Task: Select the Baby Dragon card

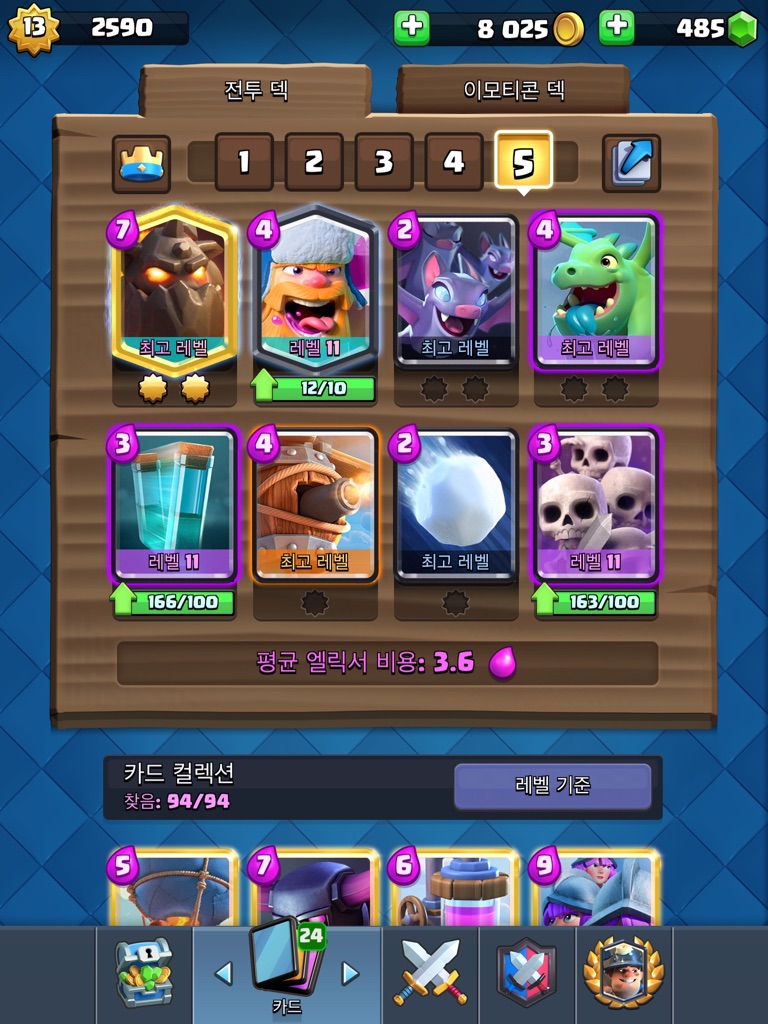Action: (x=596, y=290)
